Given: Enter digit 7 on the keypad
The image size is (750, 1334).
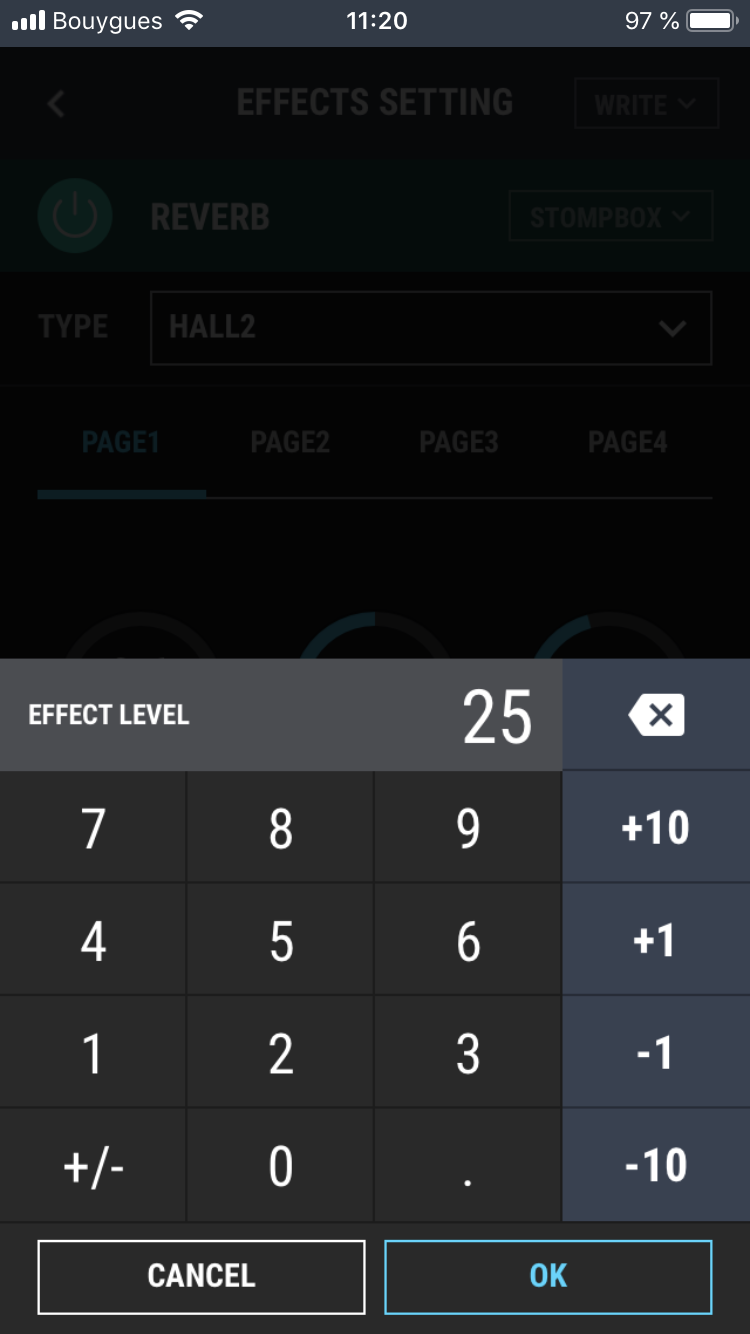Looking at the screenshot, I should click(93, 828).
